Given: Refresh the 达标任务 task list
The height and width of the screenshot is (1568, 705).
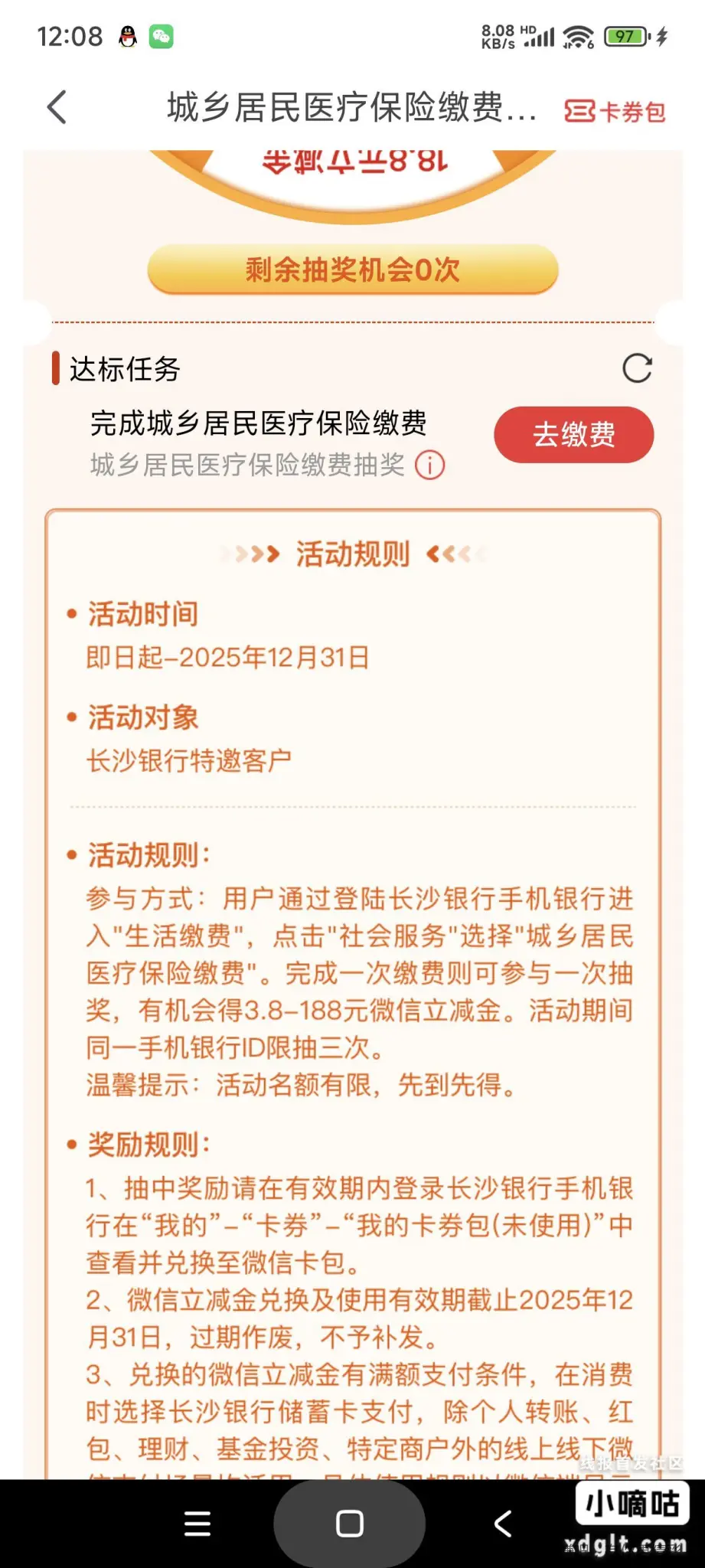Looking at the screenshot, I should click(x=637, y=368).
